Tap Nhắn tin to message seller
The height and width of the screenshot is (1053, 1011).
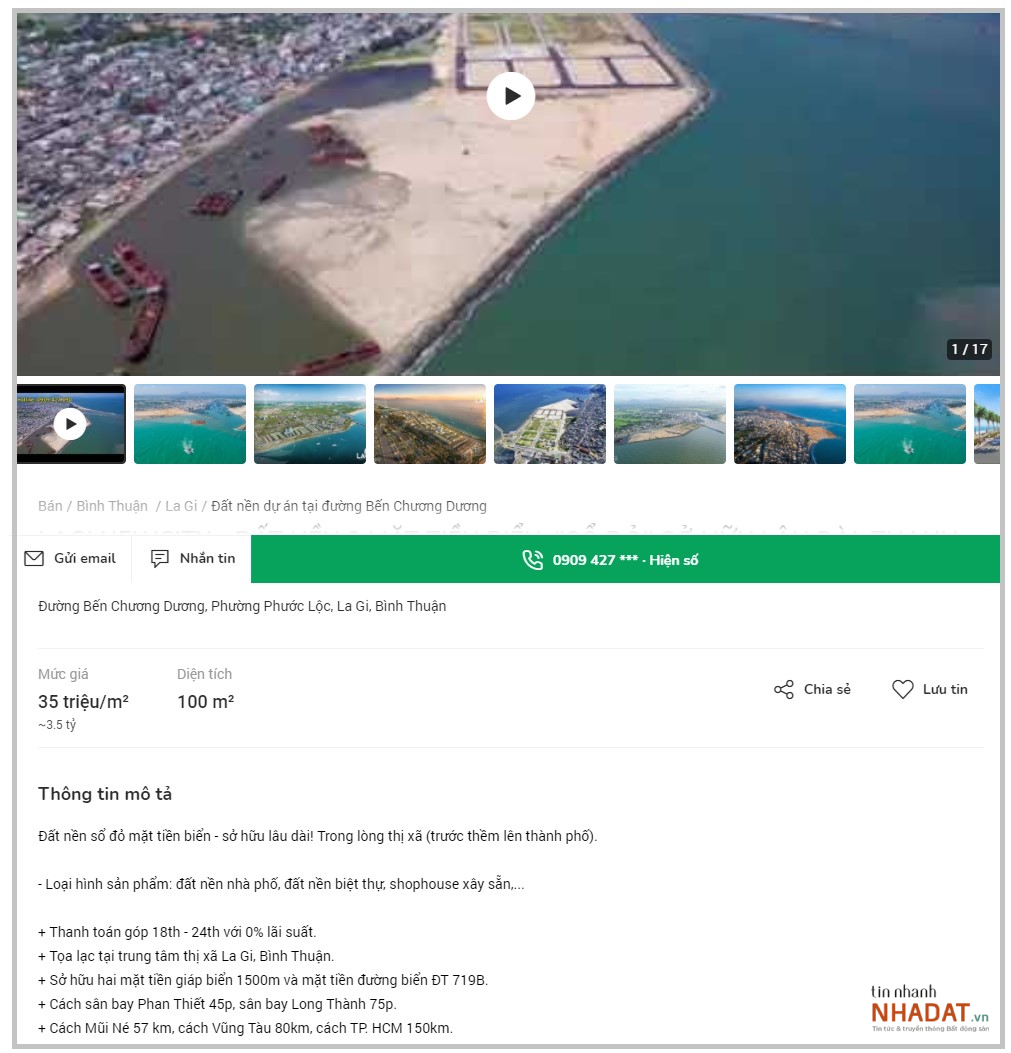(x=193, y=558)
